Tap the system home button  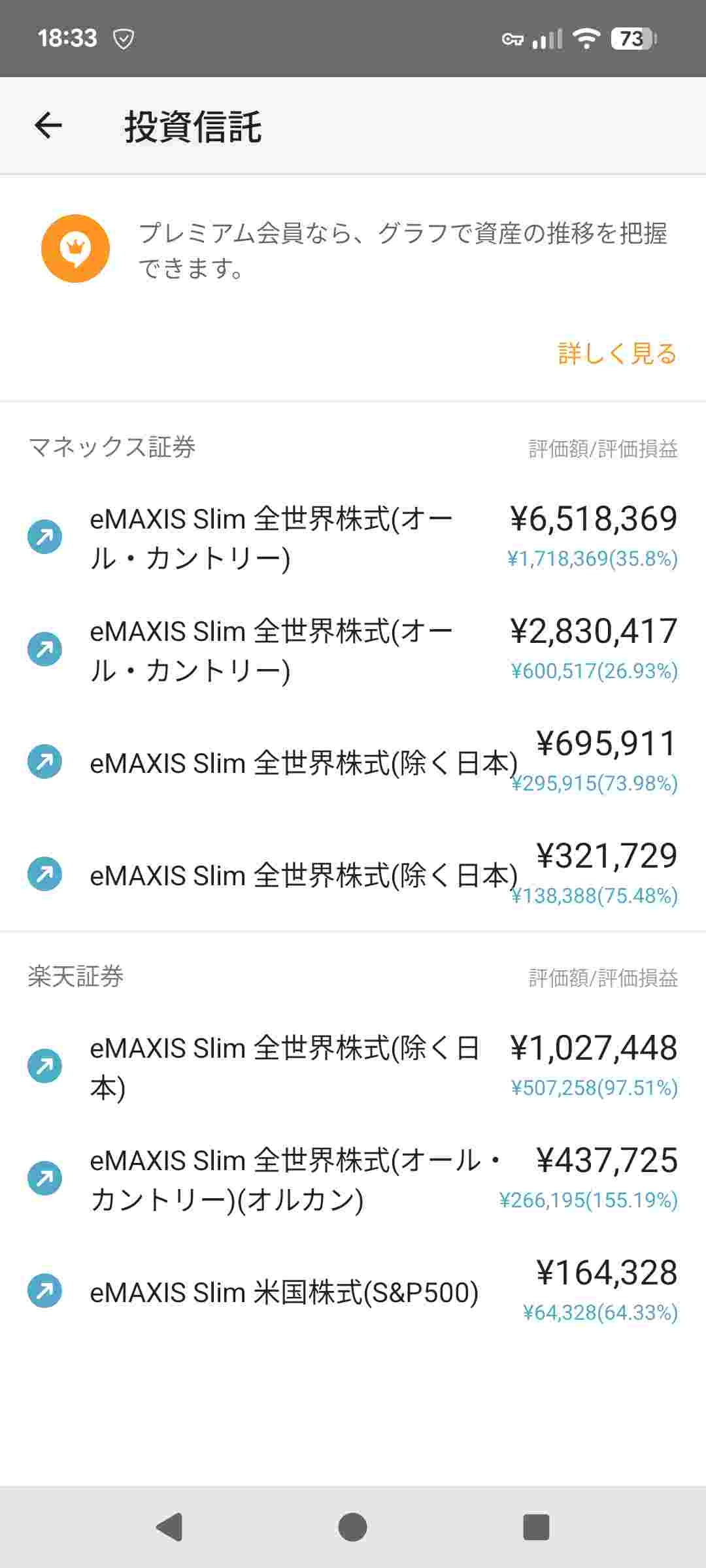click(x=353, y=1527)
